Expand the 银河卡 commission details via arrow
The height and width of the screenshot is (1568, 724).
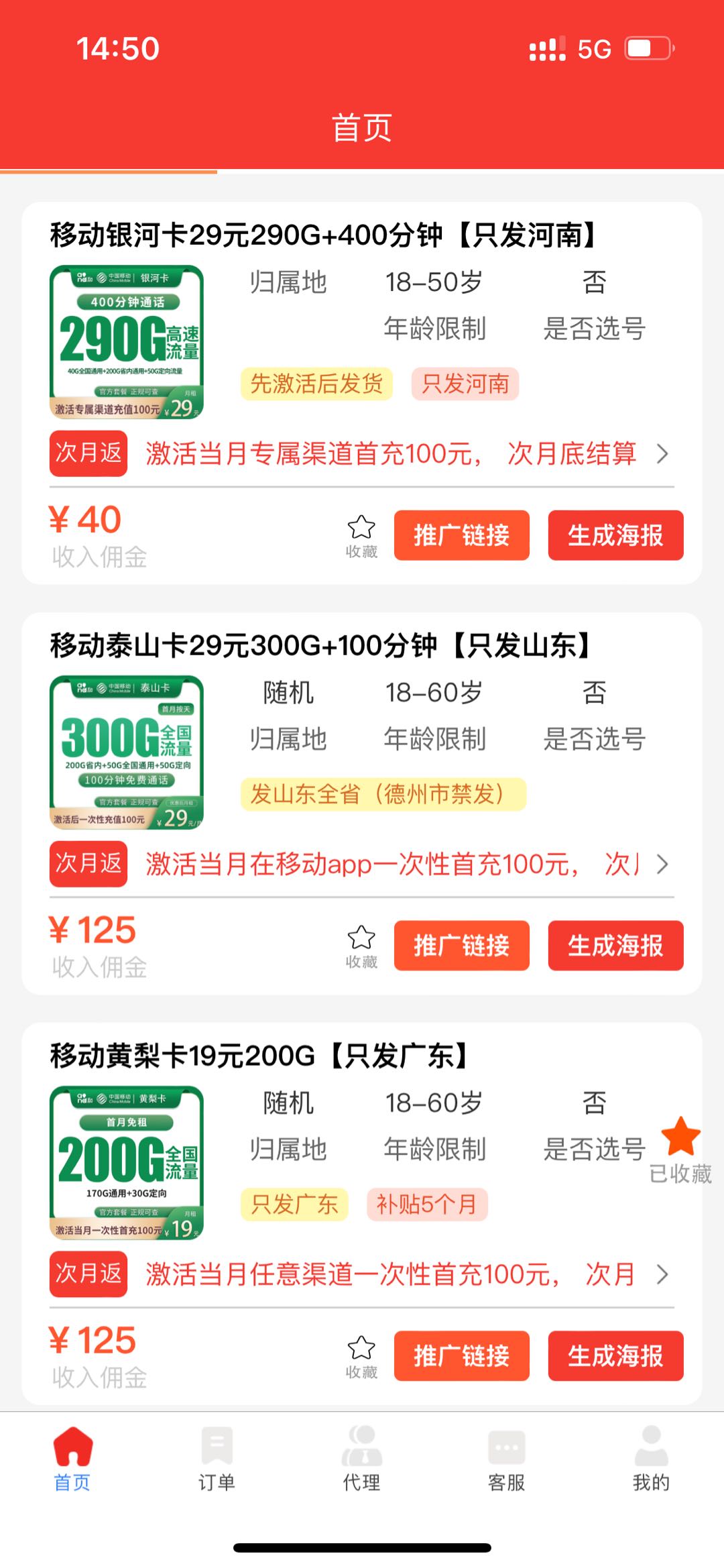664,454
